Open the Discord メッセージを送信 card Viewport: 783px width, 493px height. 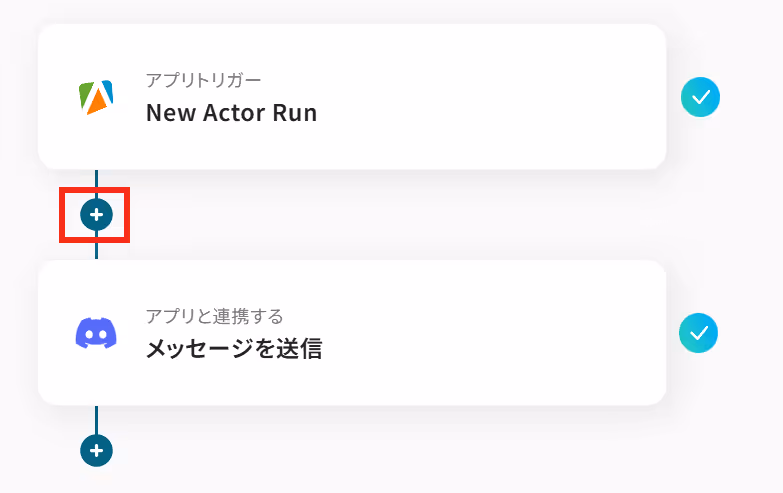[x=352, y=333]
